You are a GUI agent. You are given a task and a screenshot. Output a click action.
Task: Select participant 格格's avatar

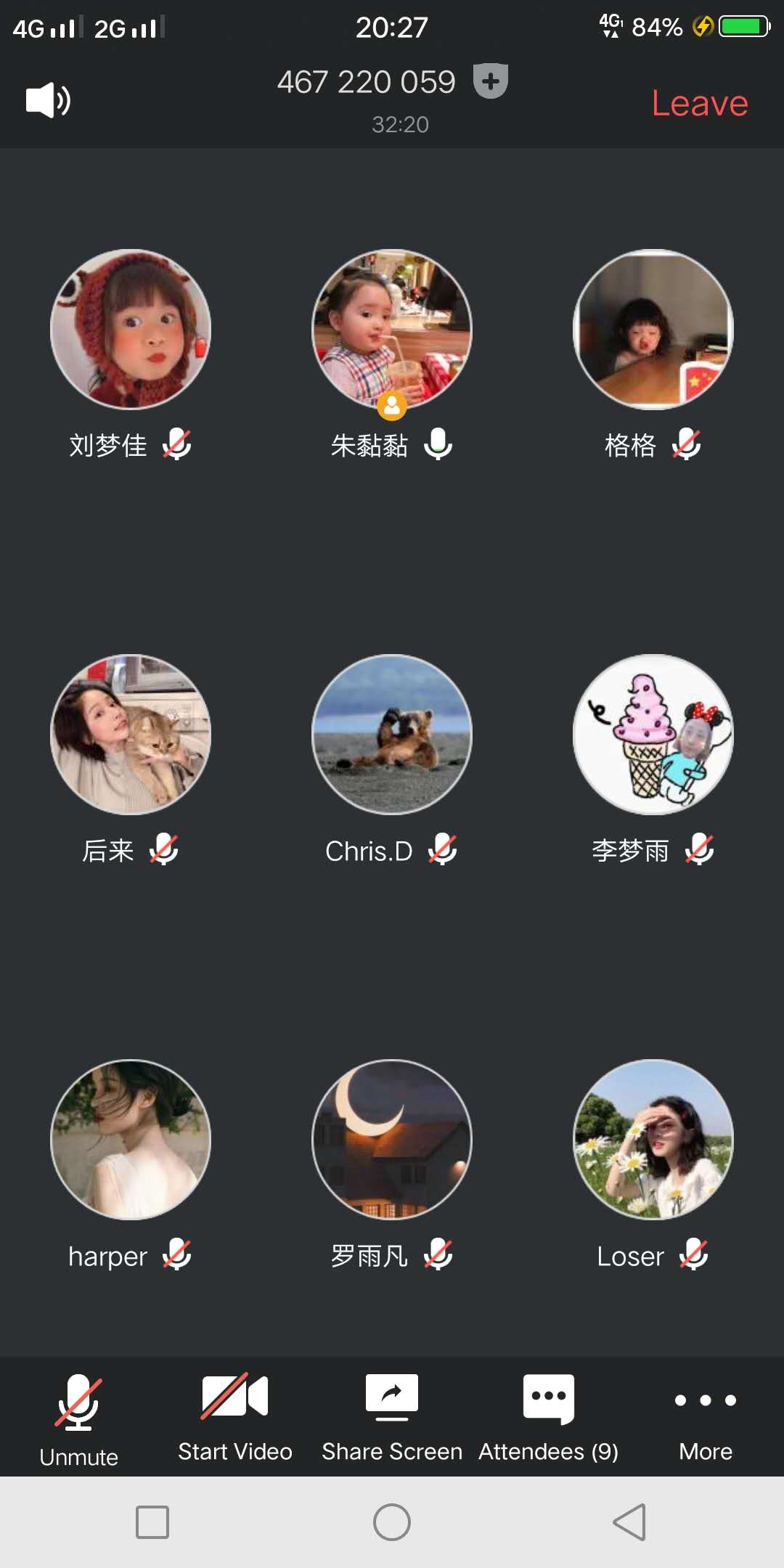[x=653, y=330]
